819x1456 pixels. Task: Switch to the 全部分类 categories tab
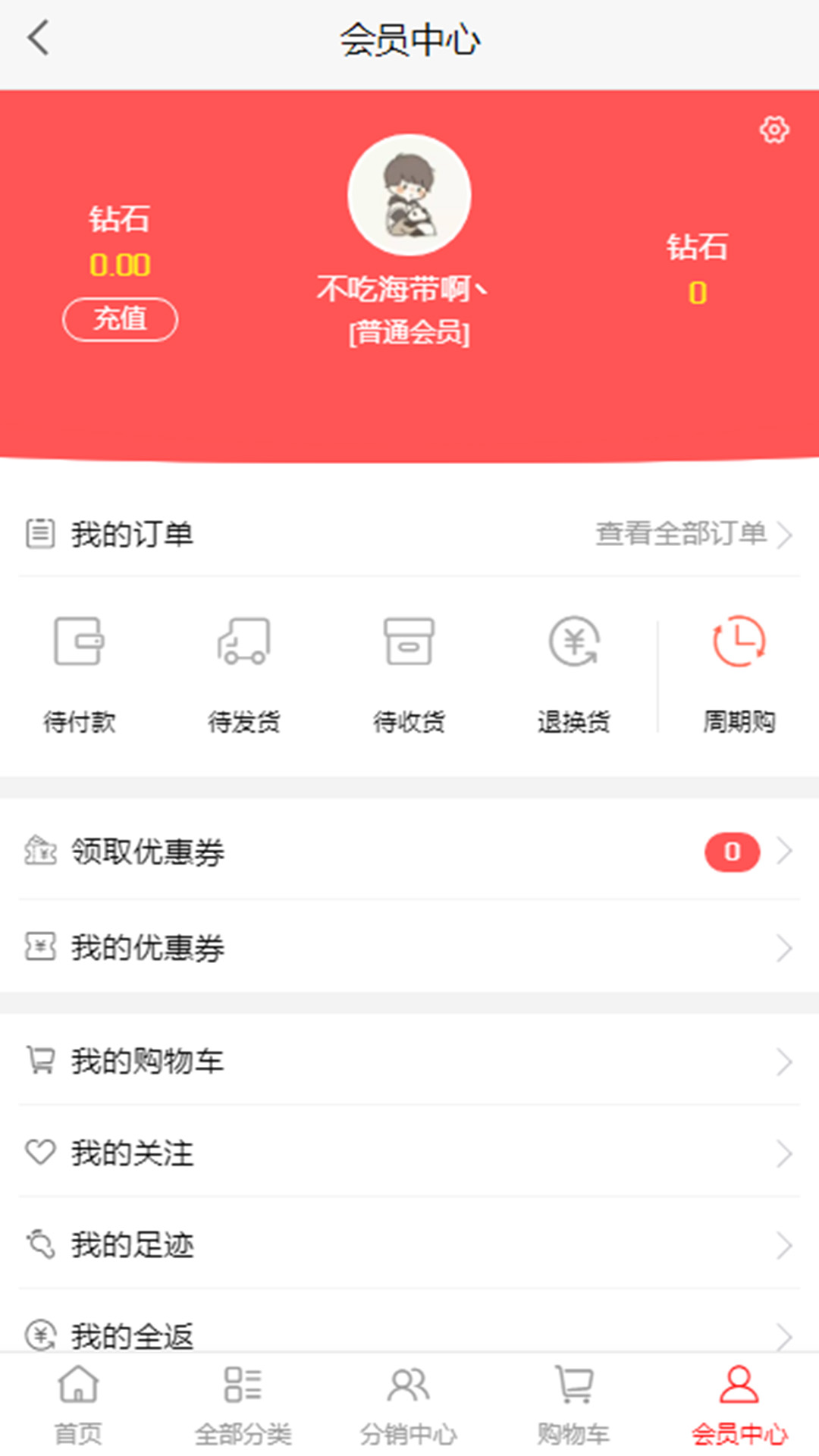click(x=243, y=1403)
